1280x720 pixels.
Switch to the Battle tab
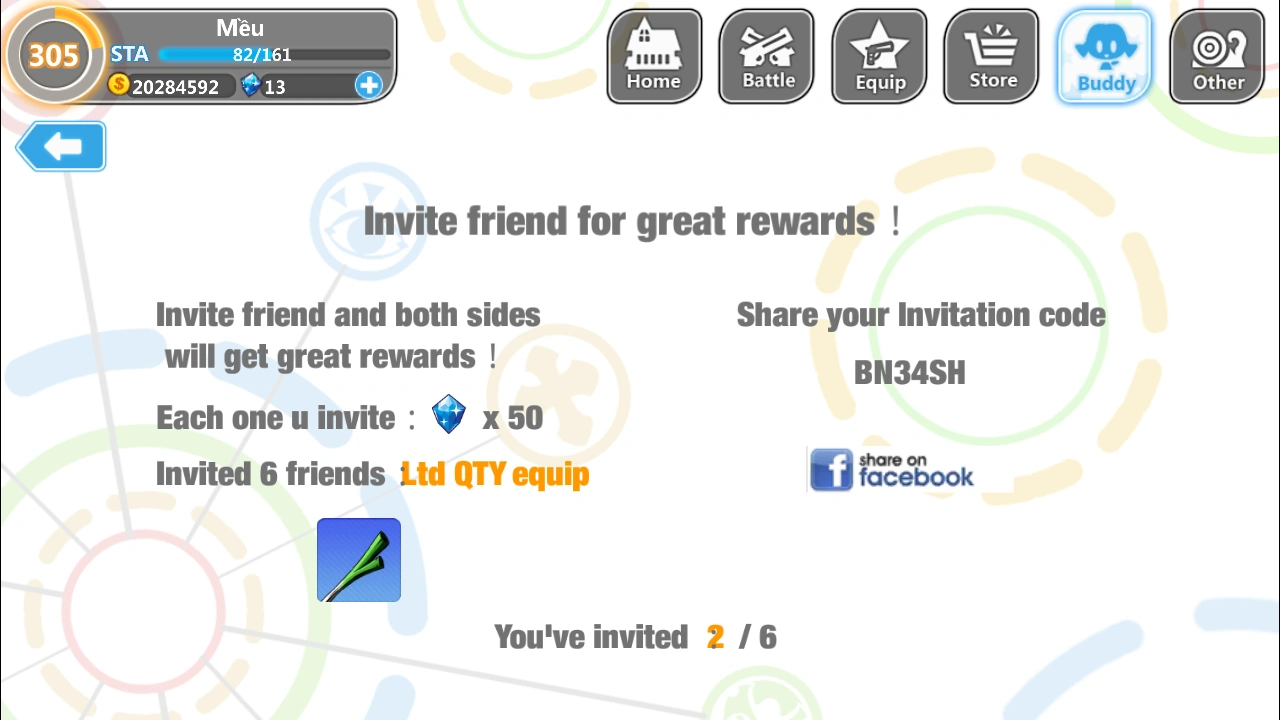tap(767, 57)
